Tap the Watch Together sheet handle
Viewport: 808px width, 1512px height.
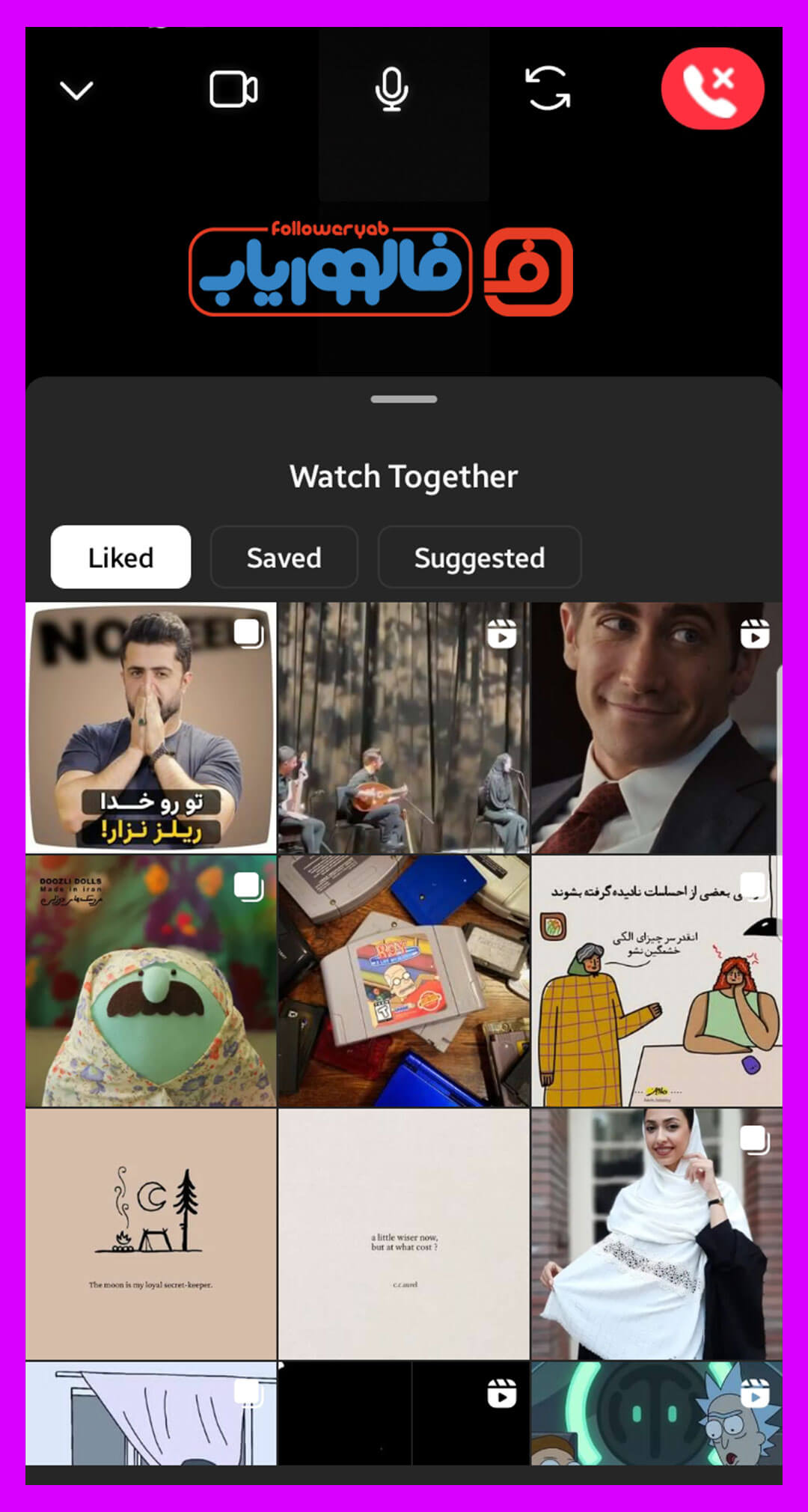403,399
